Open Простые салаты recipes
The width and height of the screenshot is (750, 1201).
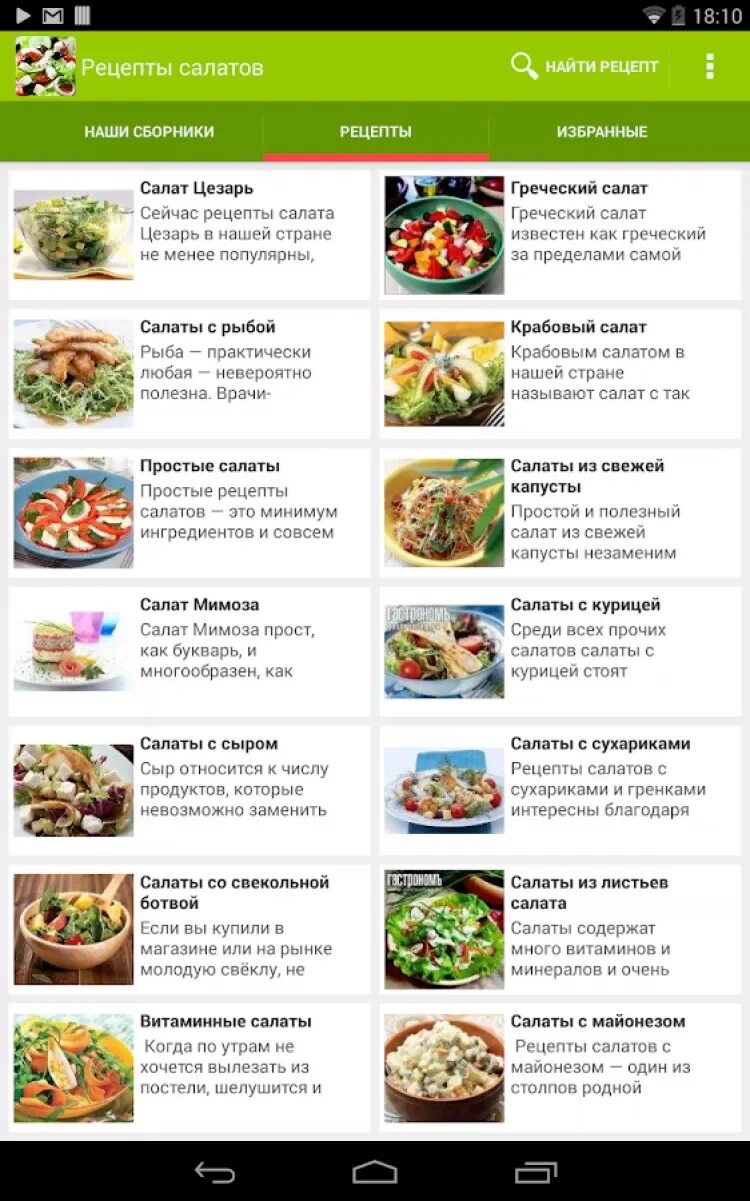[190, 513]
